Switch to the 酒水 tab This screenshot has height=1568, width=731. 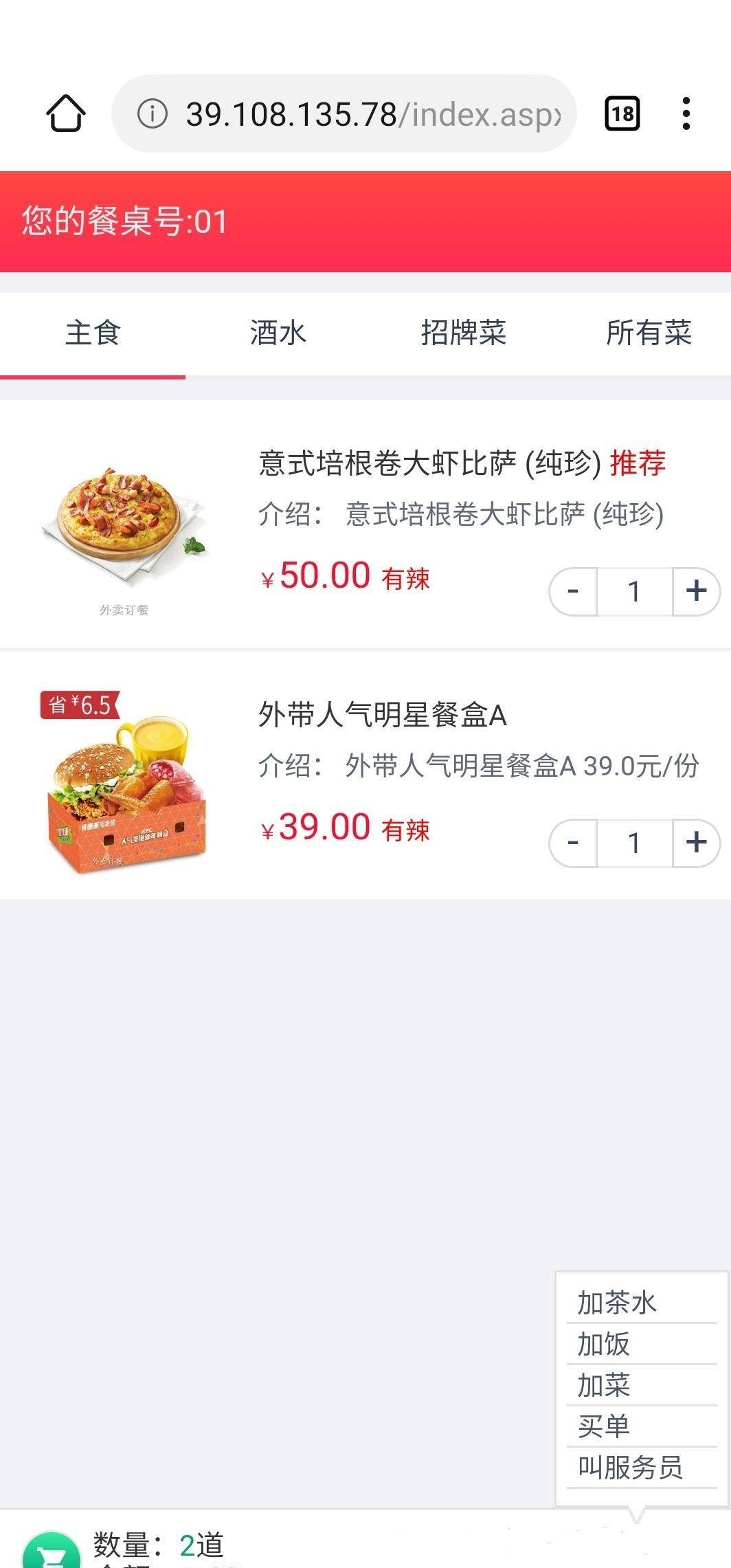coord(278,333)
